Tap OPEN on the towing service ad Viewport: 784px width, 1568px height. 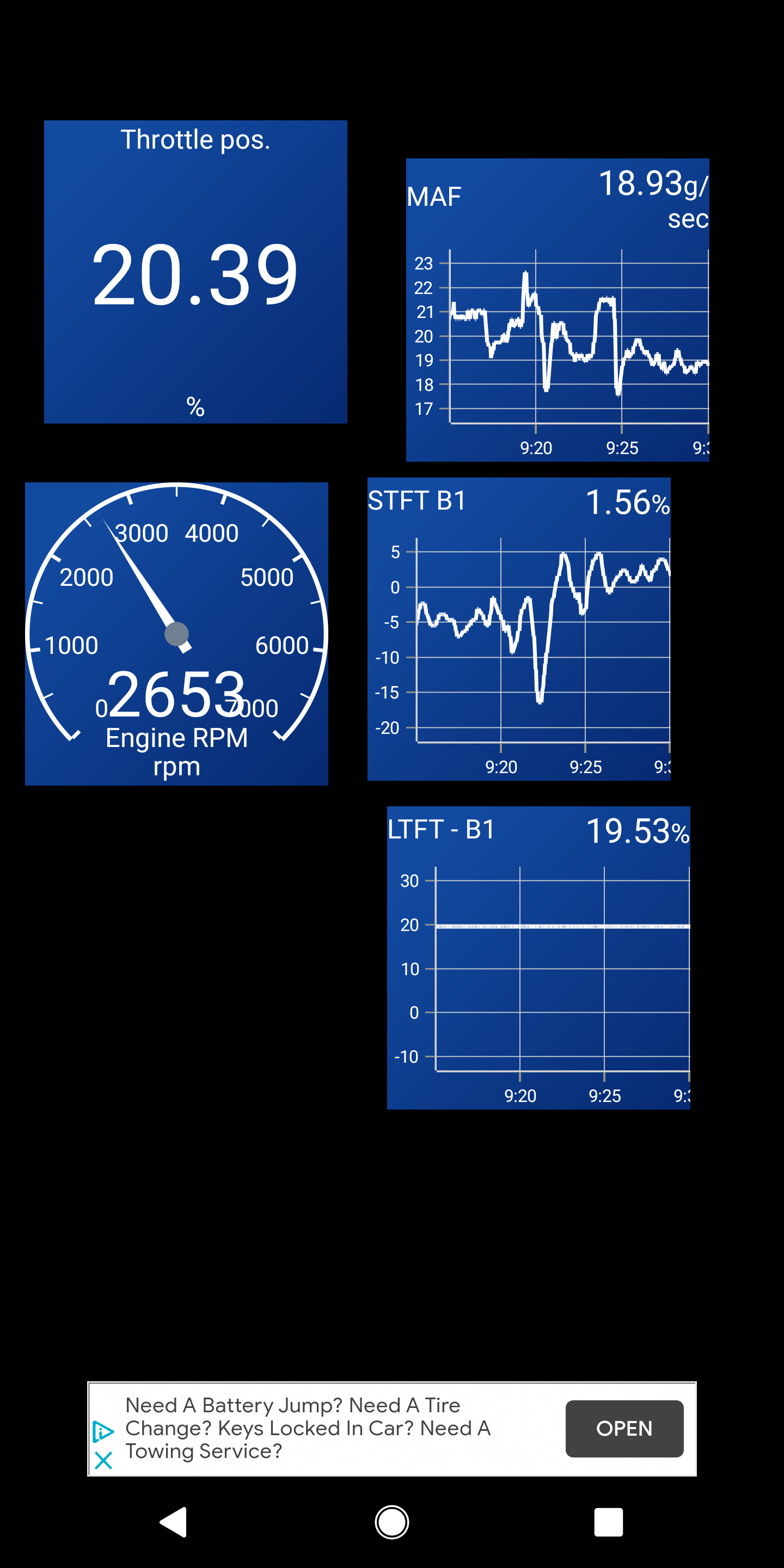[624, 1428]
